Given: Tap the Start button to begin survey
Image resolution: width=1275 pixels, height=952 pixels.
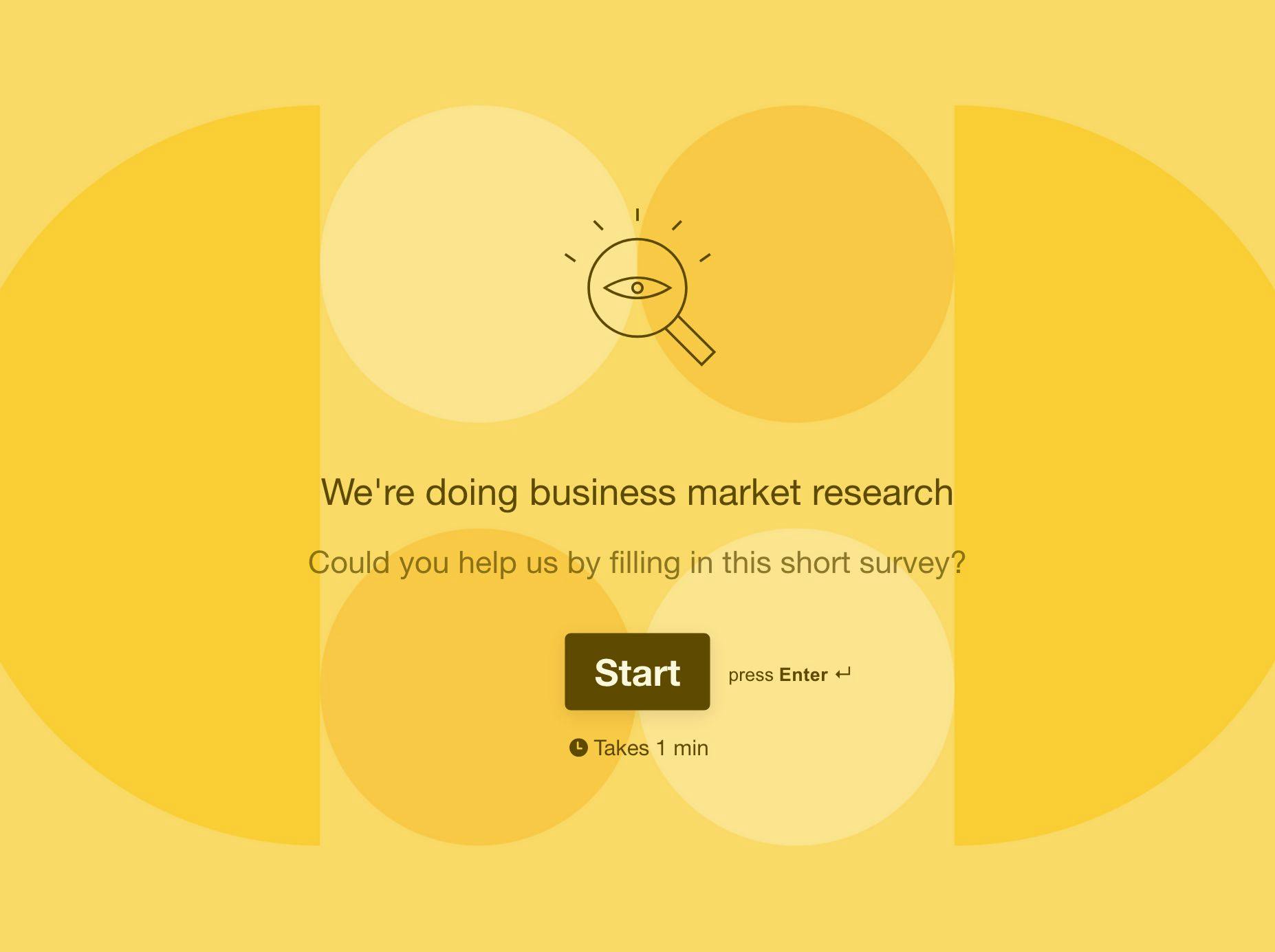Looking at the screenshot, I should coord(637,671).
